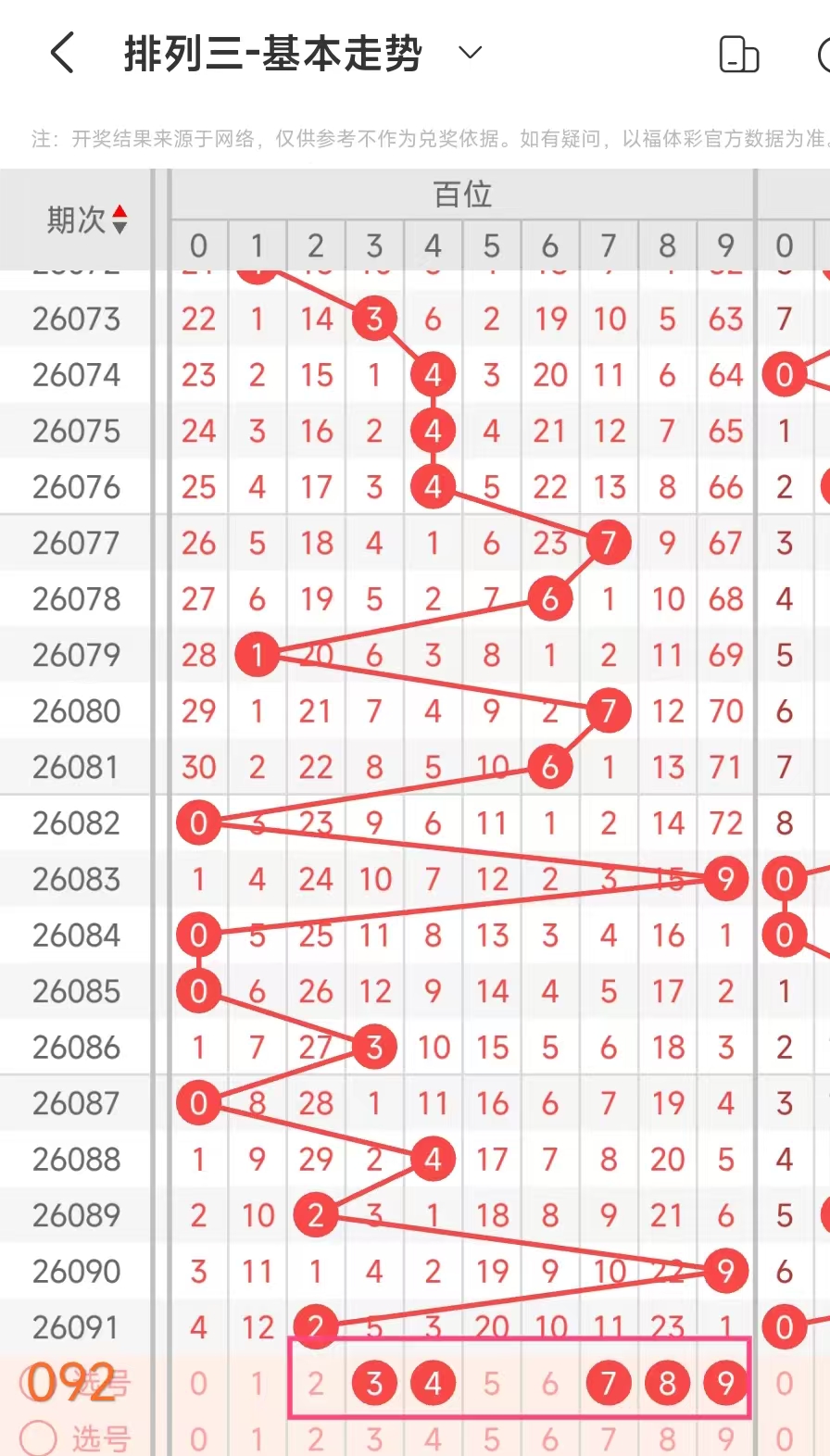Tap the screen layout icon in the header
The height and width of the screenshot is (1456, 830).
pyautogui.click(x=738, y=54)
